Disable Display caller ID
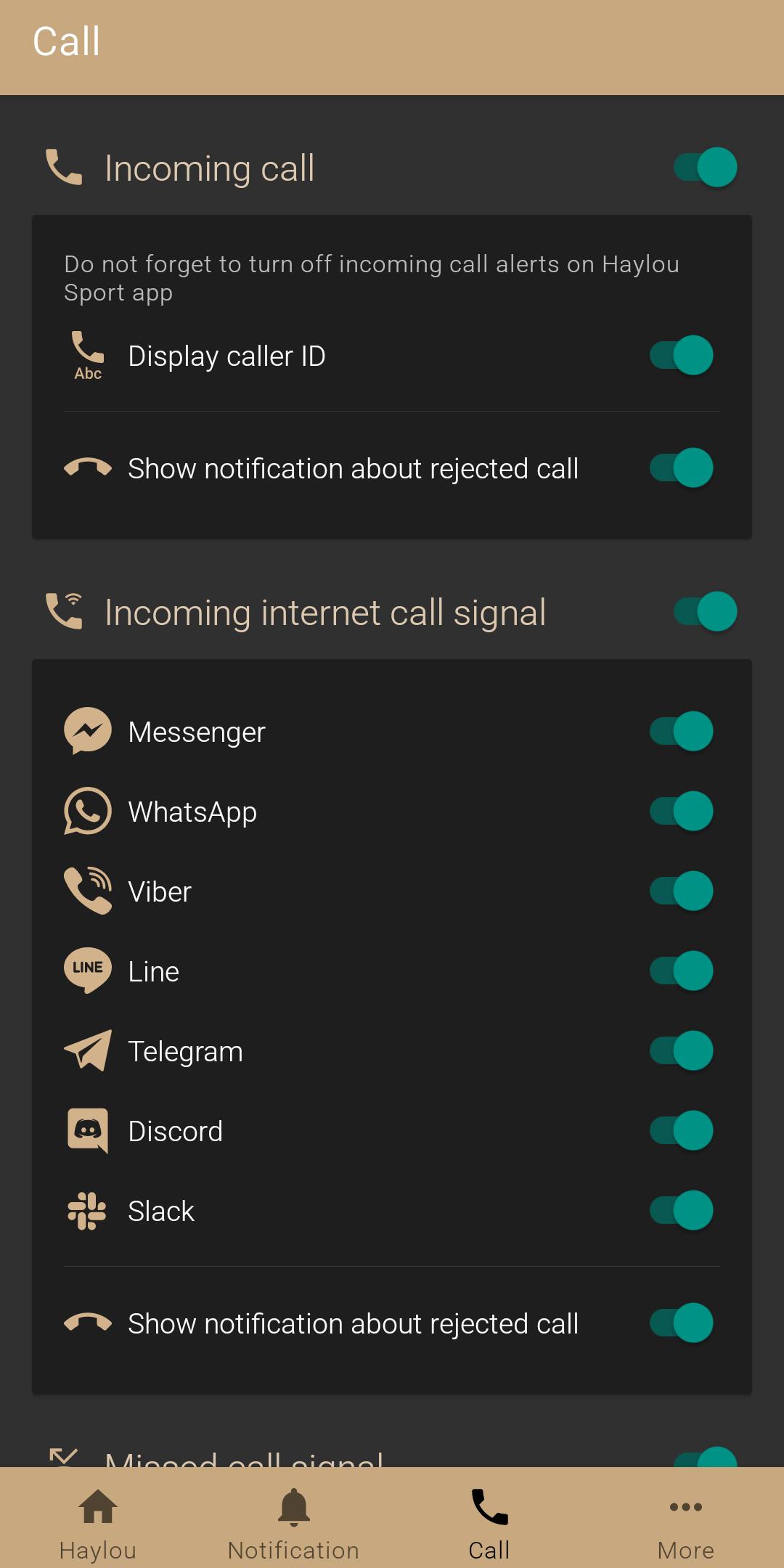 tap(681, 356)
